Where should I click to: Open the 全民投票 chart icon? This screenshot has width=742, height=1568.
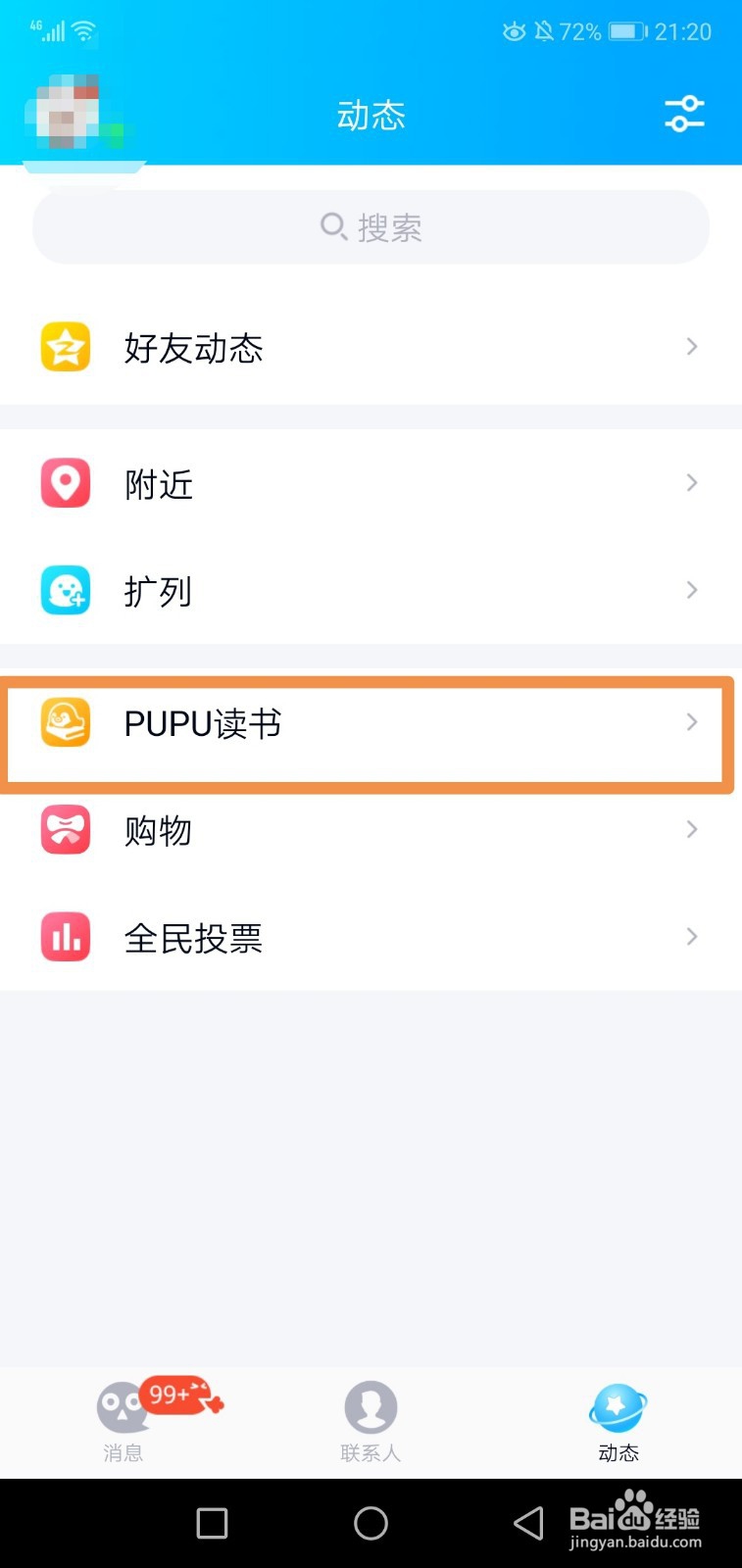click(x=65, y=937)
